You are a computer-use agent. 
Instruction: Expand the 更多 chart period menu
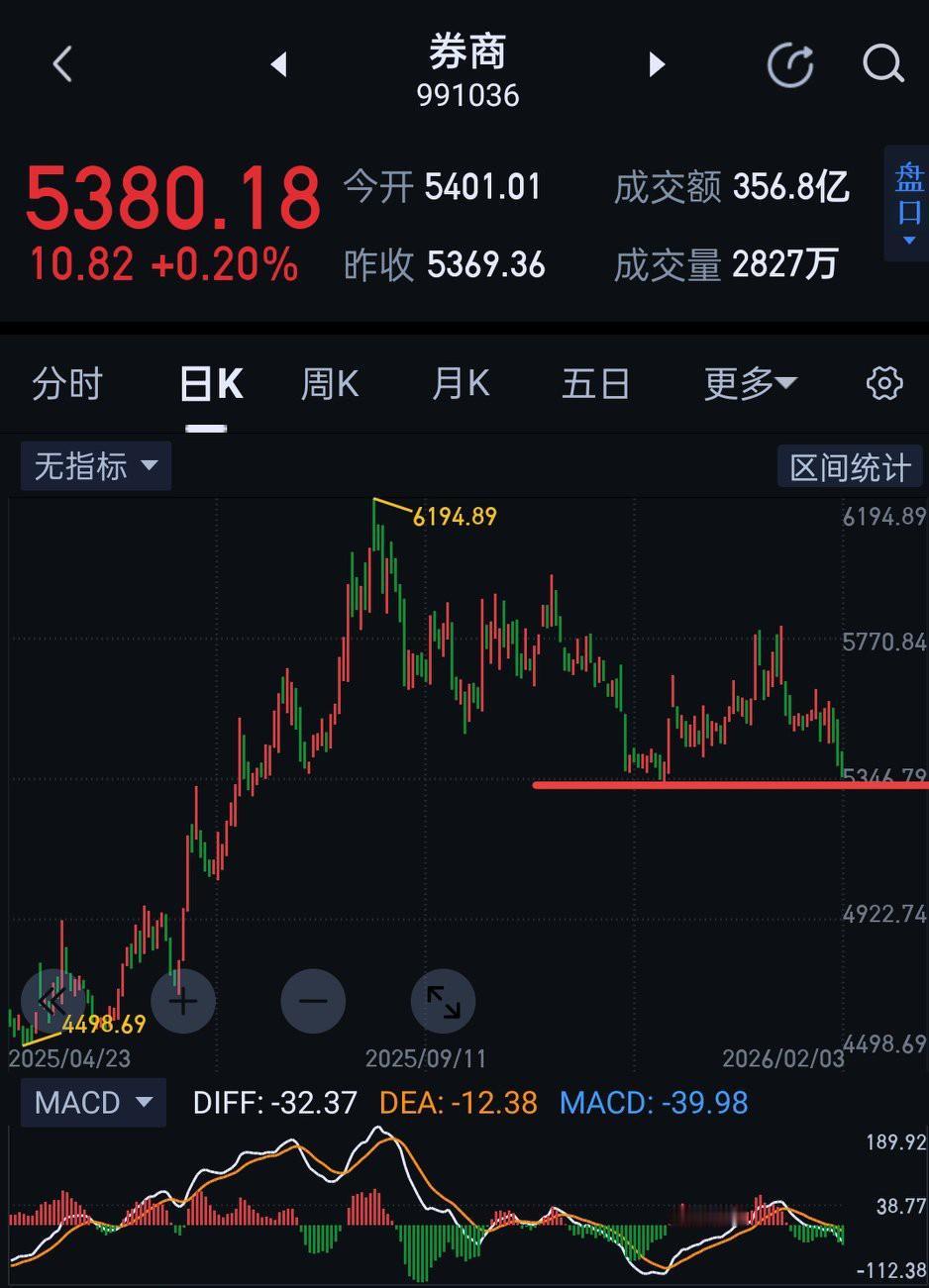click(750, 383)
